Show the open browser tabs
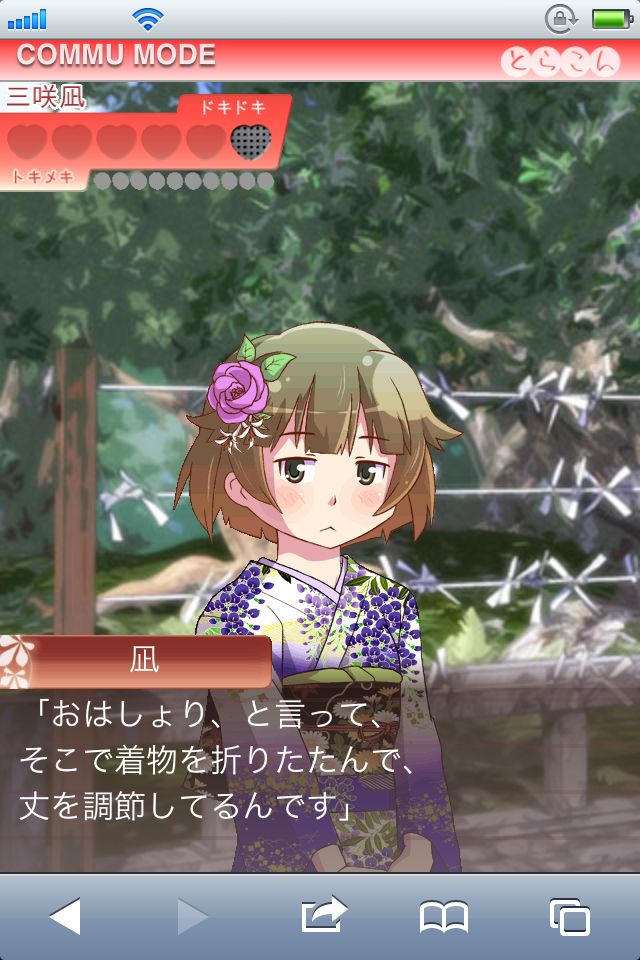The height and width of the screenshot is (960, 640). (x=569, y=916)
